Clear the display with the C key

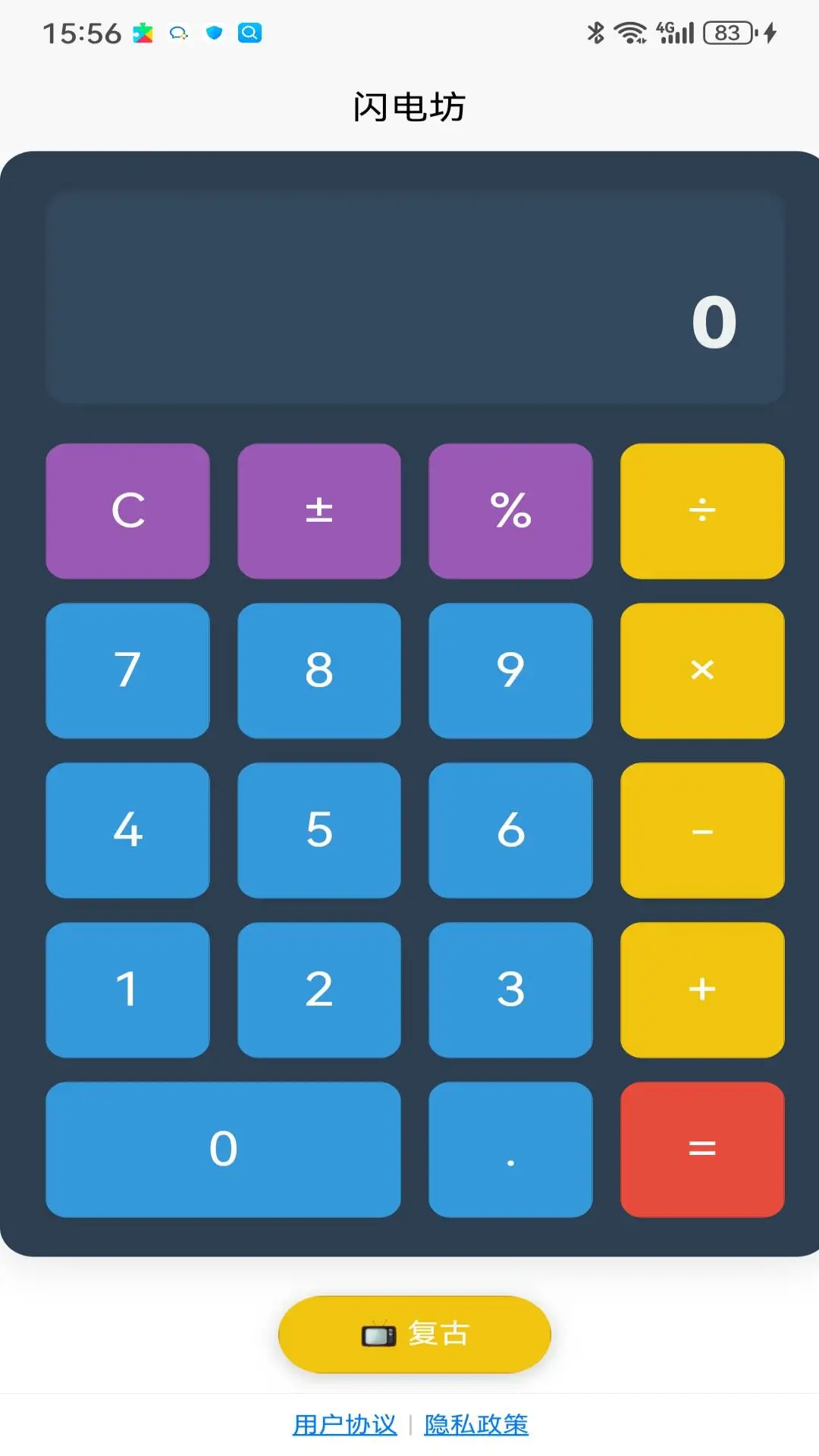coord(127,511)
